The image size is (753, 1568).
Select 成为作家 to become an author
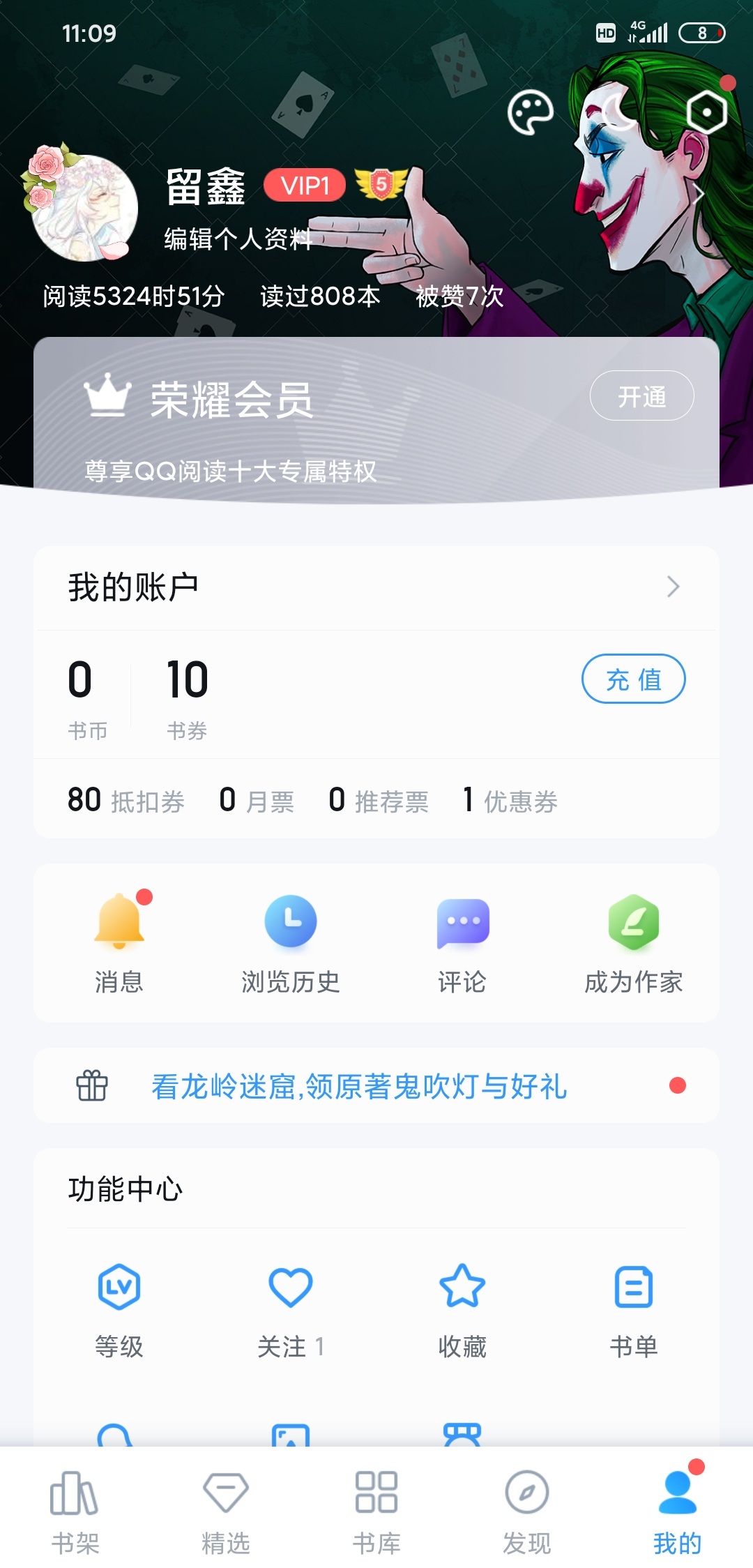(x=633, y=942)
